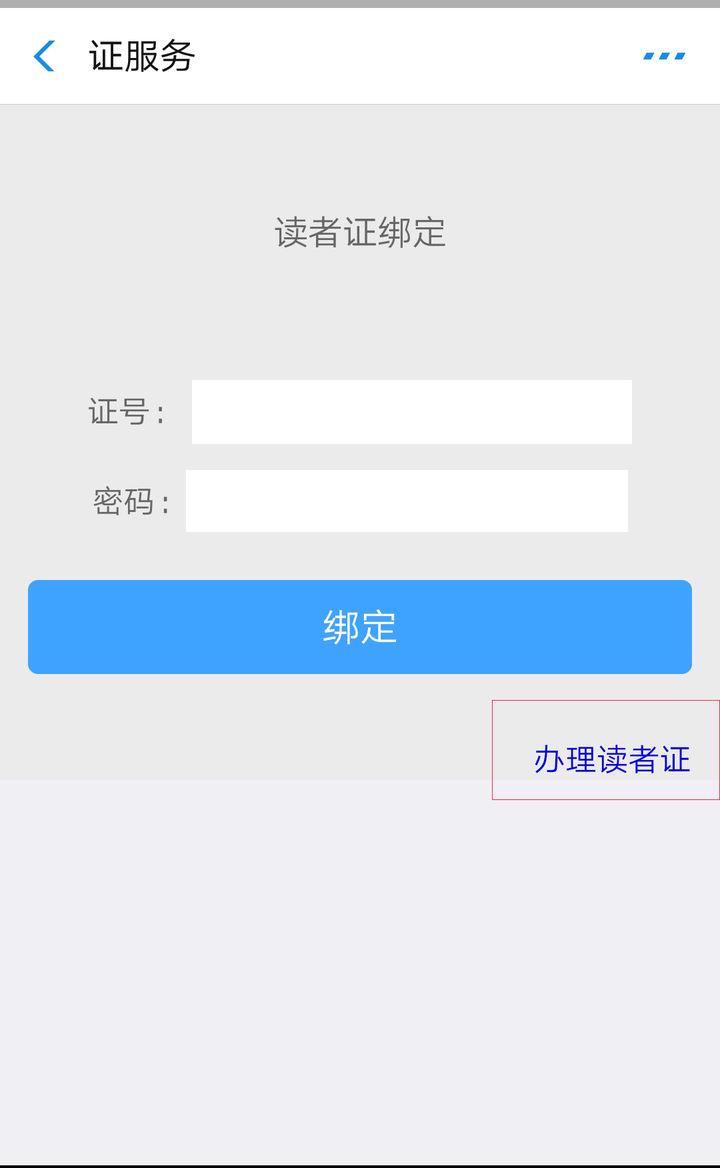
Task: Click the 绑定 button to bind card
Action: (x=360, y=626)
